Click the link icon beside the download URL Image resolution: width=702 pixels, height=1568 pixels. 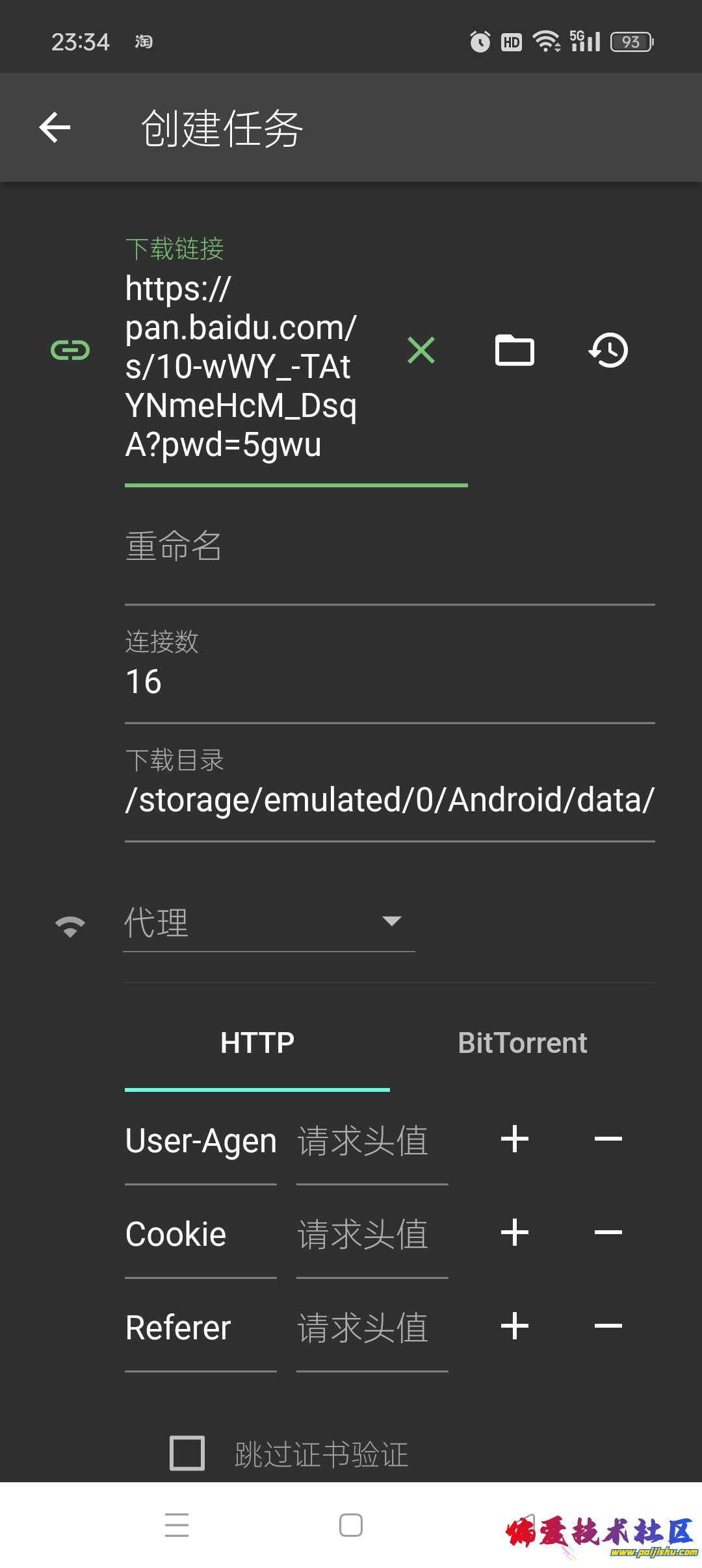click(71, 349)
